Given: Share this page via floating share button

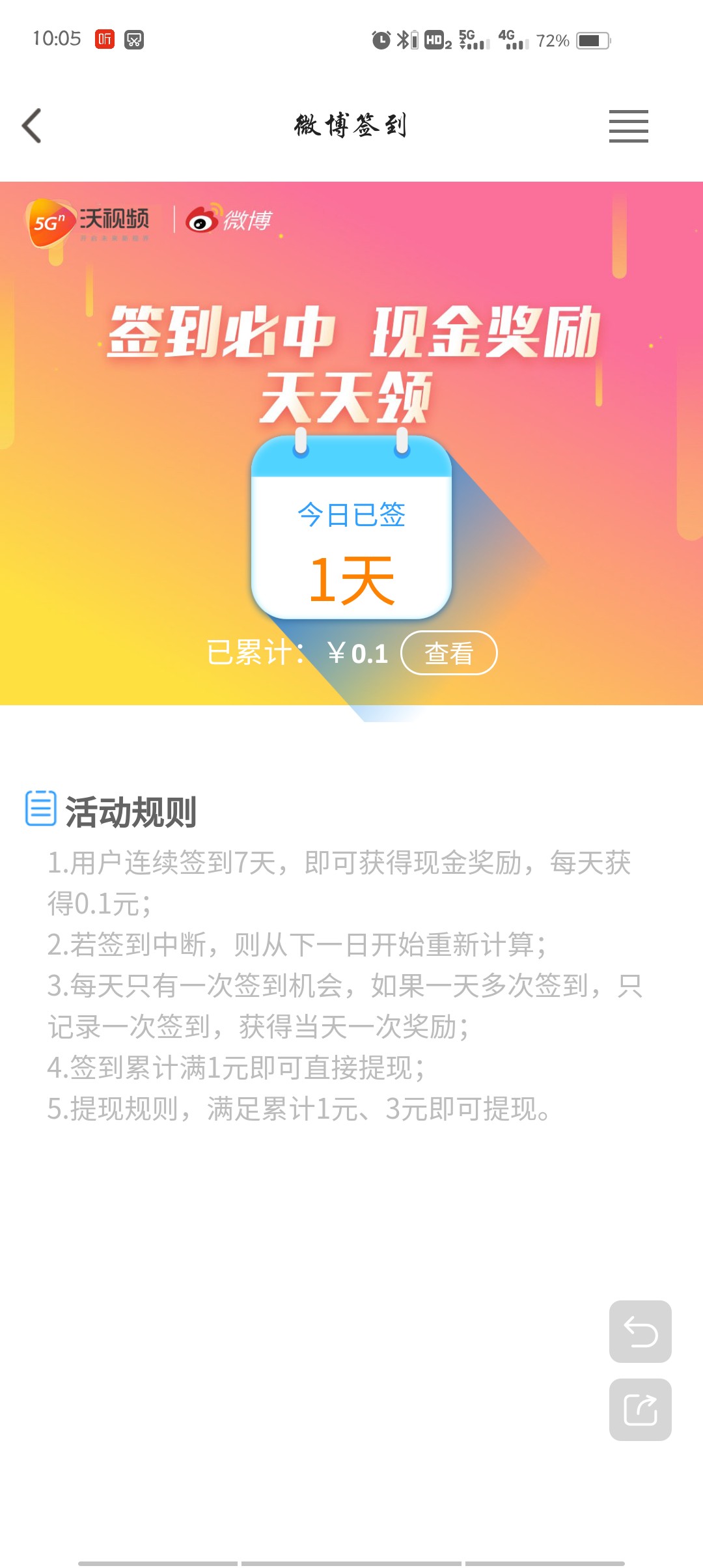Looking at the screenshot, I should coord(640,1409).
